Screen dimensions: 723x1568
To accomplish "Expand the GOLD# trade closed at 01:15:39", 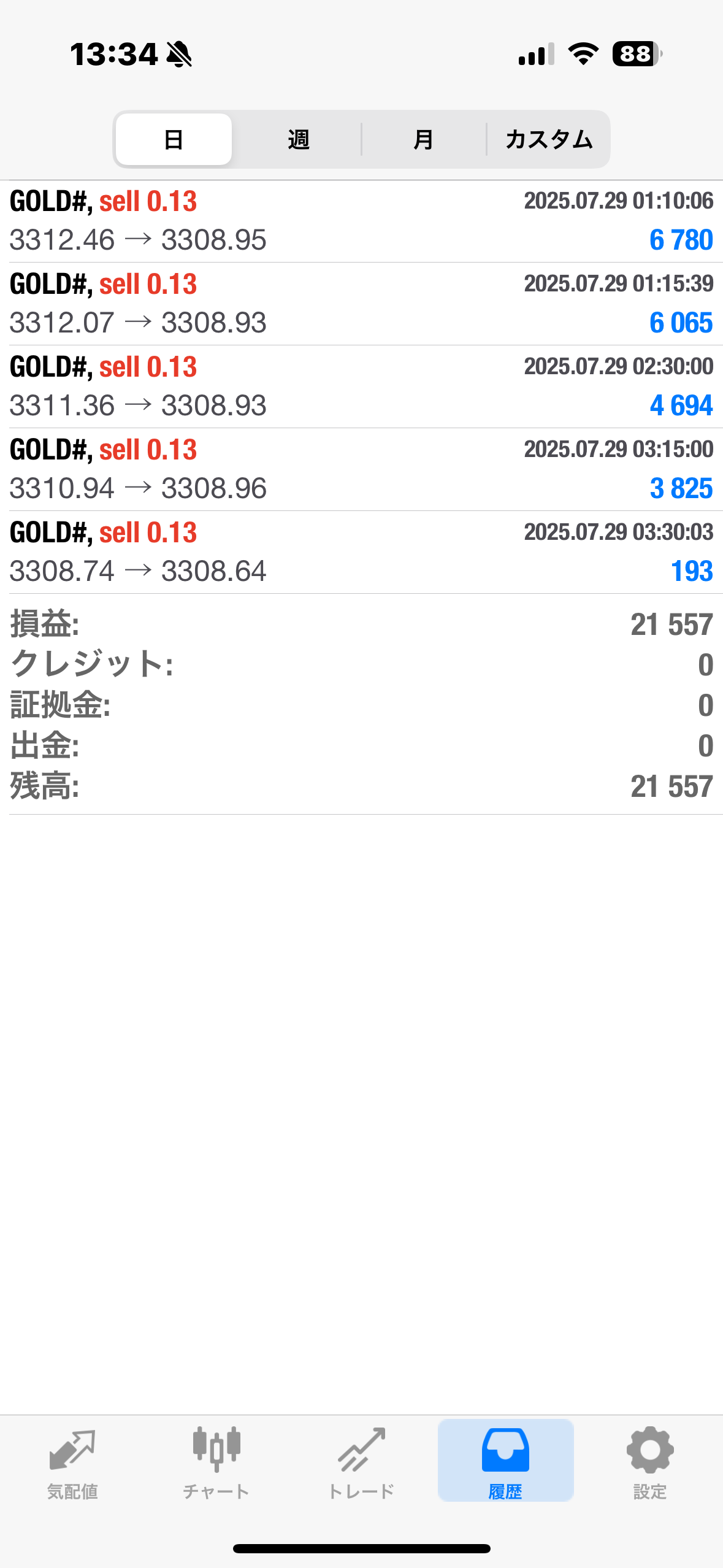I will [x=361, y=304].
